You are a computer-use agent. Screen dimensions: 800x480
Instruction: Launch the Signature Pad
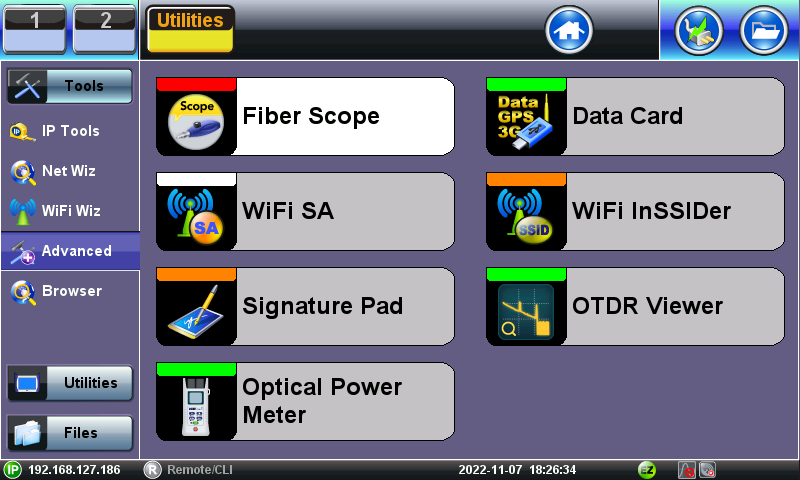click(305, 306)
